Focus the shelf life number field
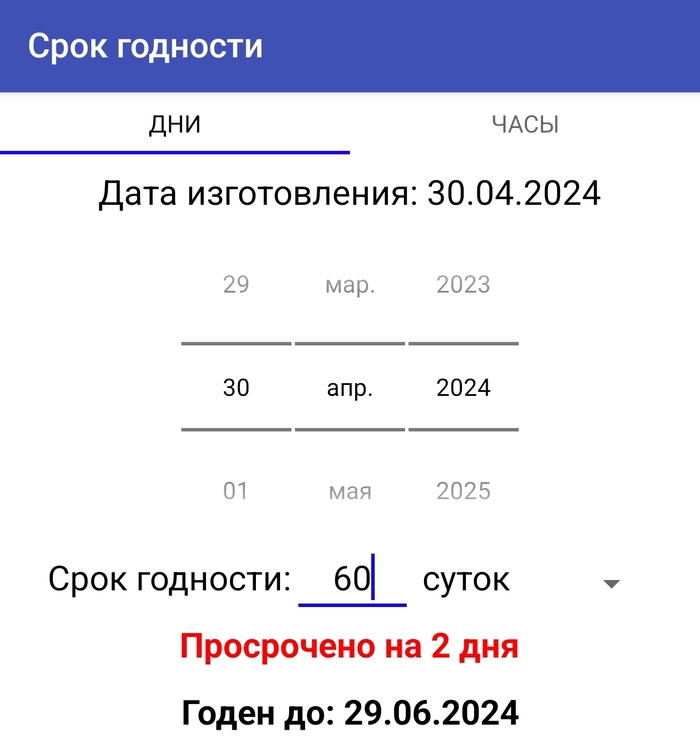 (352, 580)
